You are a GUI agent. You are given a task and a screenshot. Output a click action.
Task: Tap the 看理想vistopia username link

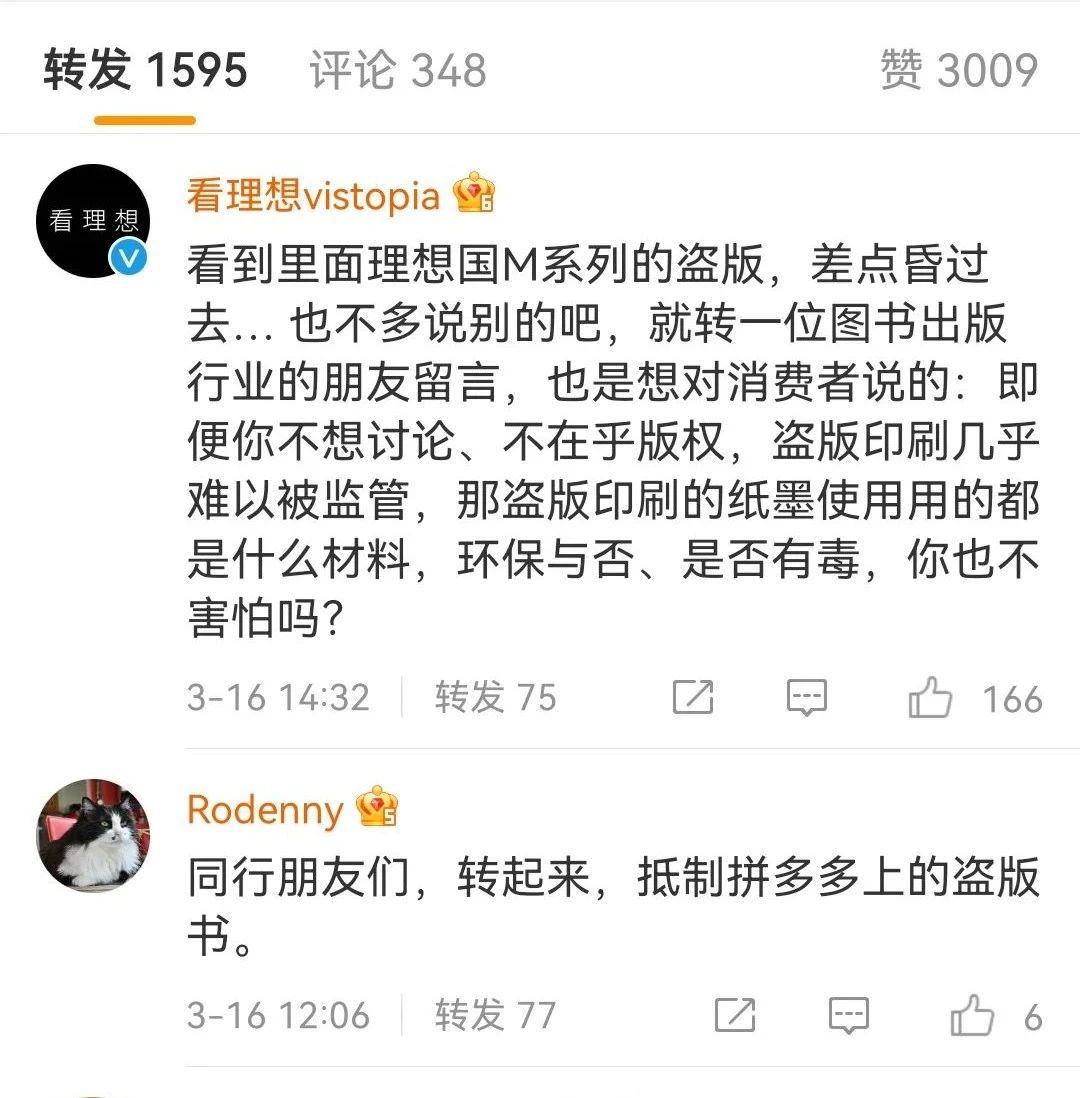pos(313,195)
